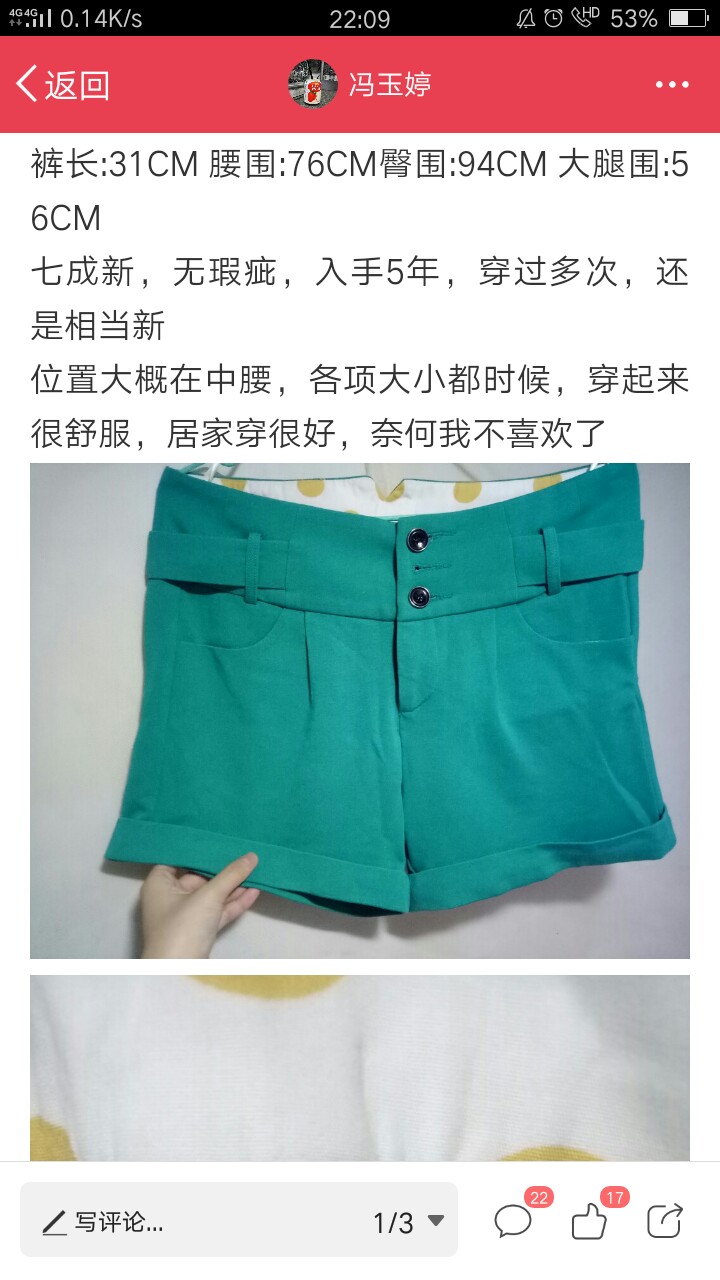The width and height of the screenshot is (720, 1280).
Task: Expand the 1/3 page dropdown
Action: click(409, 1221)
